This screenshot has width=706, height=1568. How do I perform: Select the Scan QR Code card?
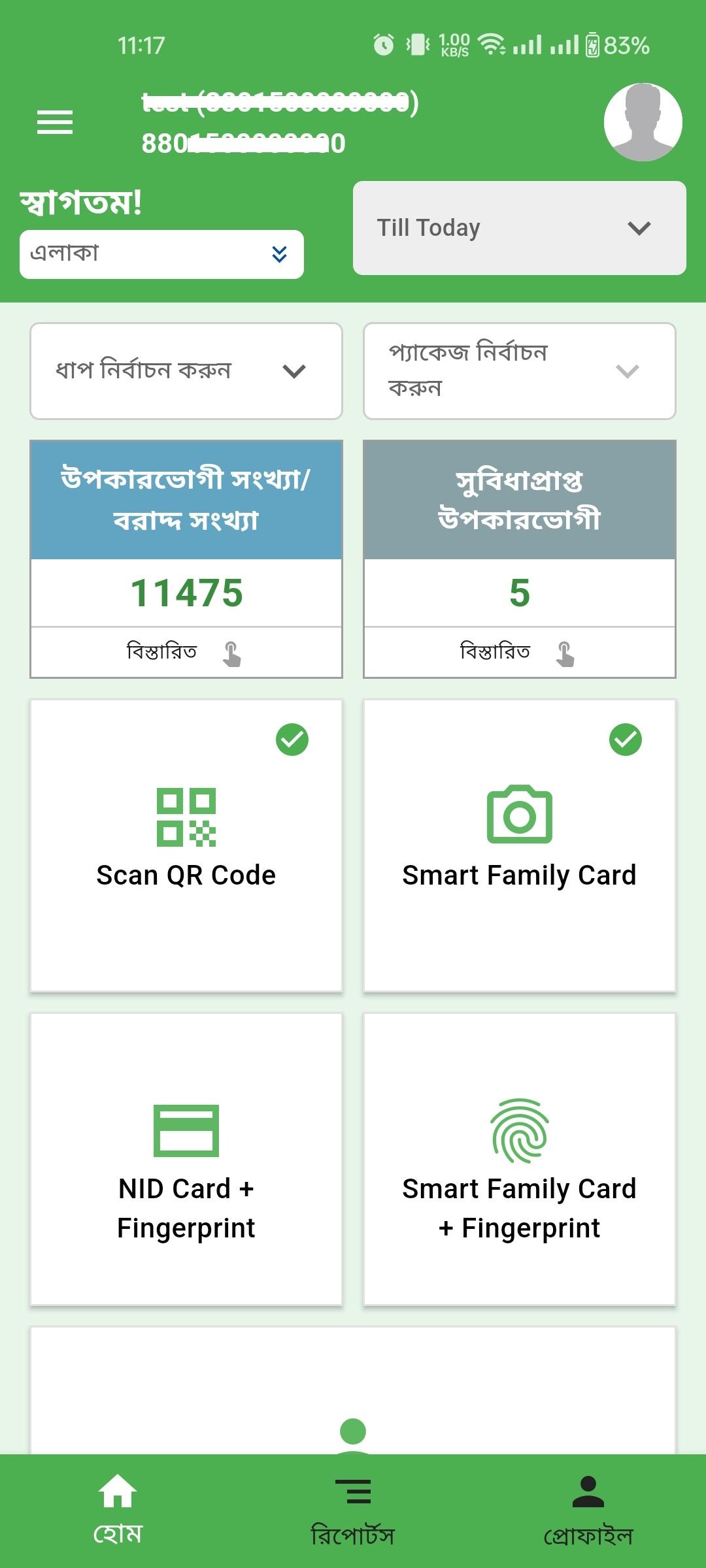pyautogui.click(x=186, y=846)
